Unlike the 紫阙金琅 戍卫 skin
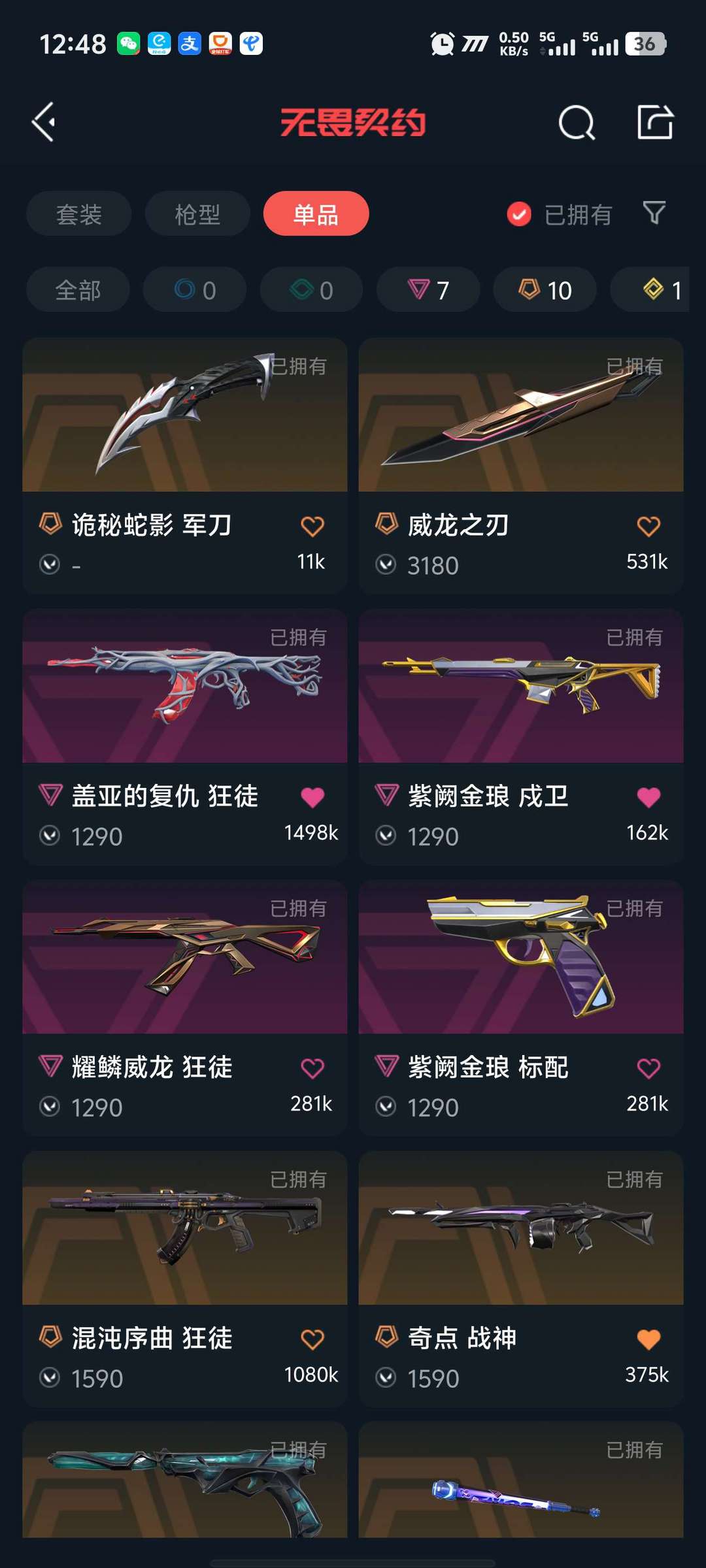 click(648, 797)
